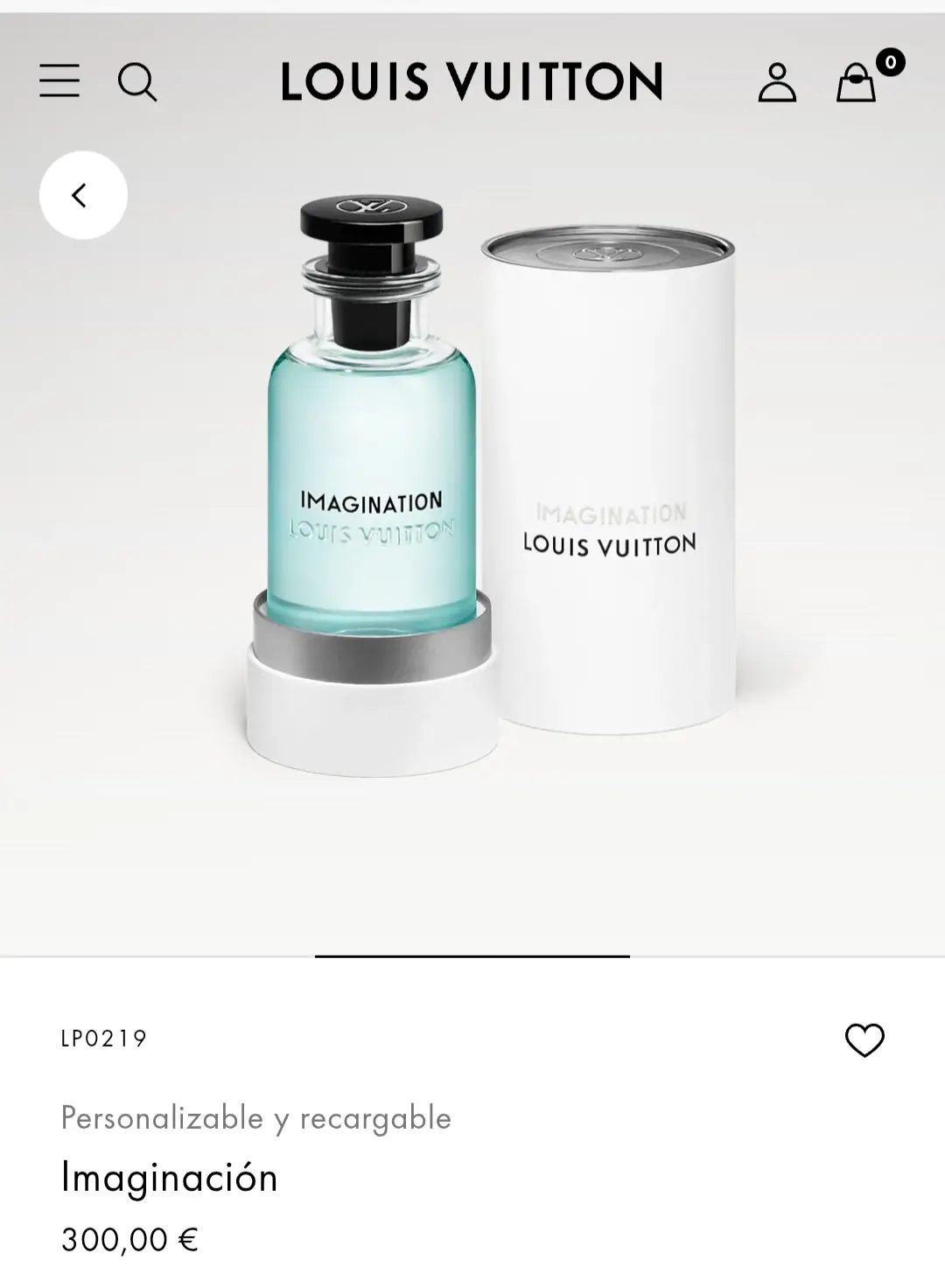The width and height of the screenshot is (945, 1288).
Task: Add Imaginación to the wishlist
Action: point(864,1039)
